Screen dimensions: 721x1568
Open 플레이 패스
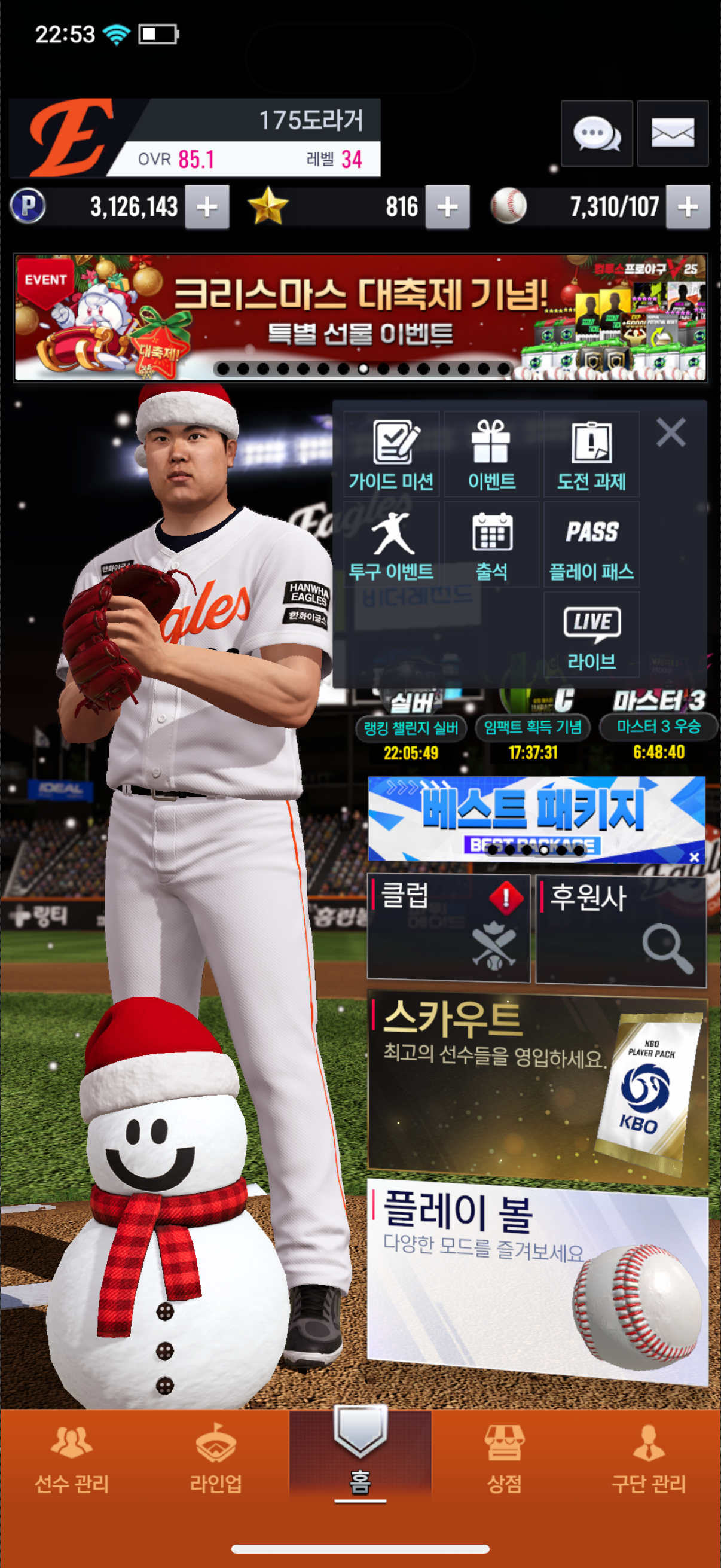[x=591, y=545]
